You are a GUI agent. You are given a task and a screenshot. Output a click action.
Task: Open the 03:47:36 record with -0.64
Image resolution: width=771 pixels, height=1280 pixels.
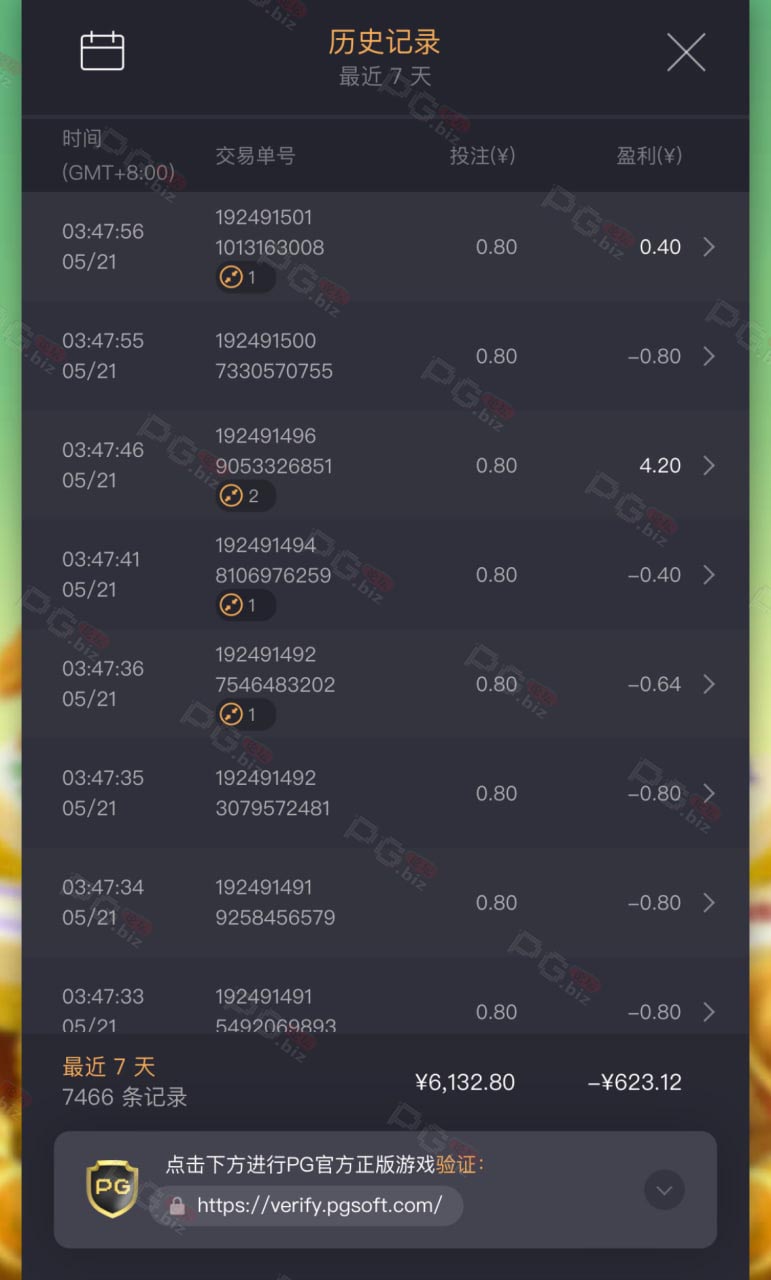point(385,683)
